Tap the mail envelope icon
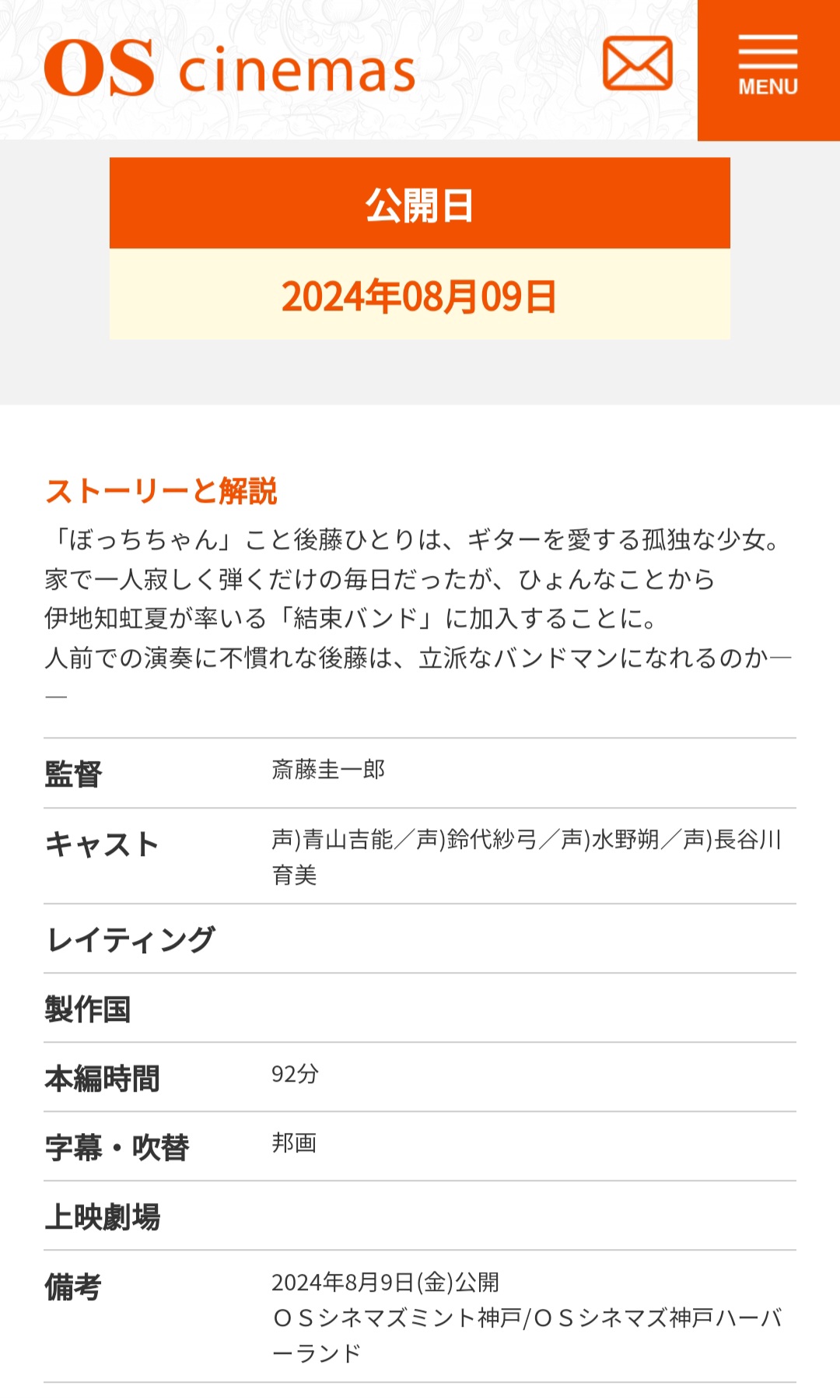The height and width of the screenshot is (1400, 840). pos(638,63)
